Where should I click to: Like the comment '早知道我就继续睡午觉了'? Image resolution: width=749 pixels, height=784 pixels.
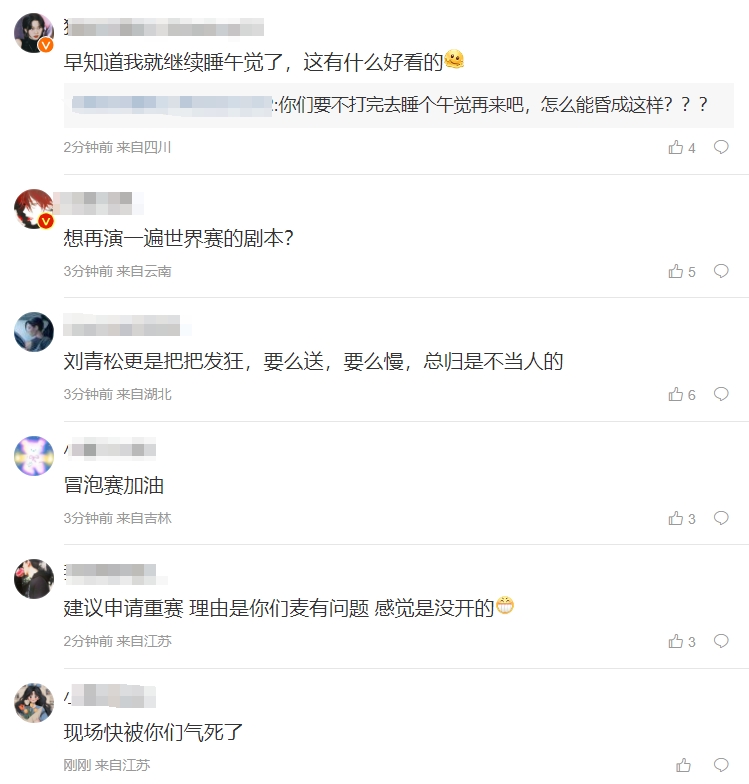click(x=676, y=148)
